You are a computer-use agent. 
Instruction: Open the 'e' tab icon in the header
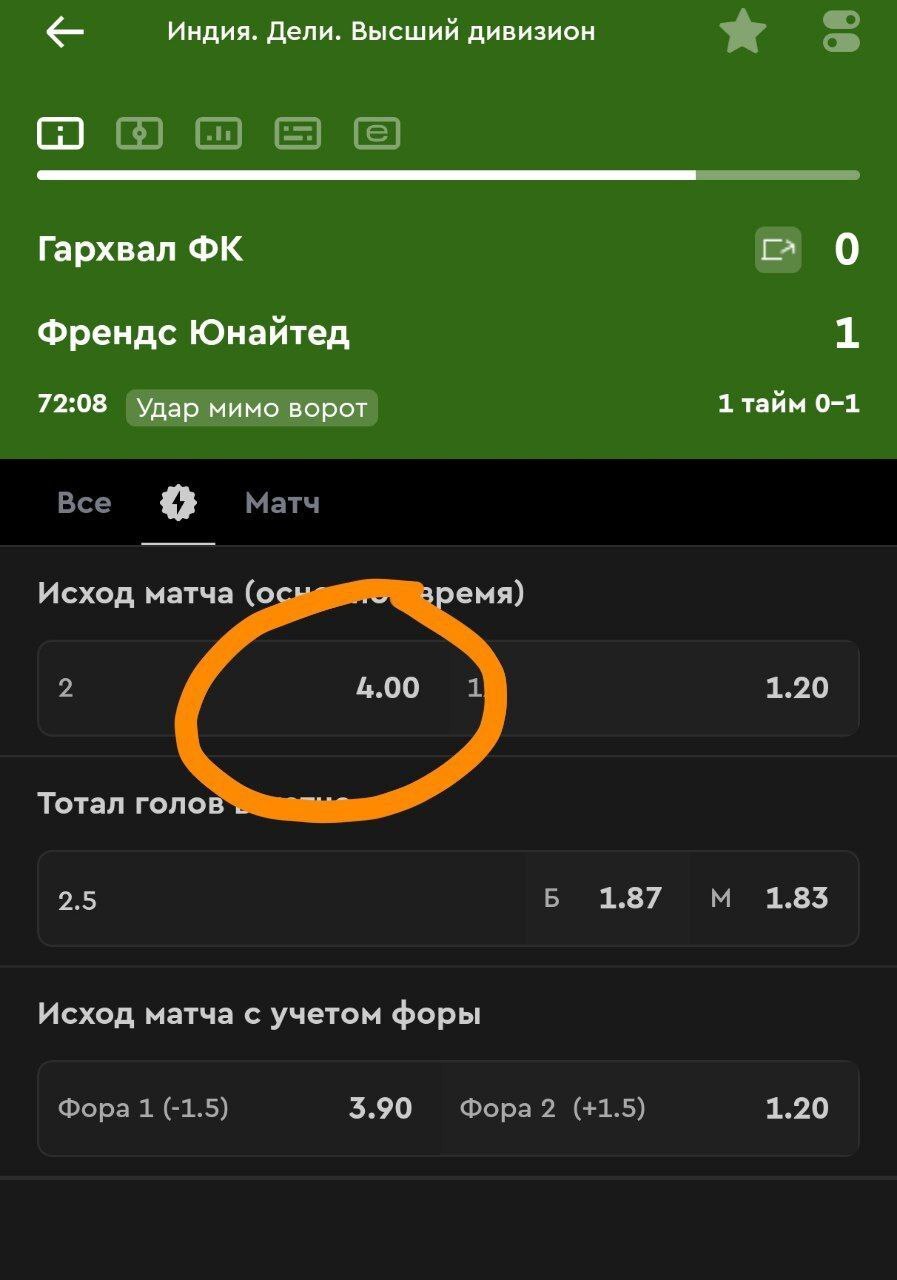[377, 133]
